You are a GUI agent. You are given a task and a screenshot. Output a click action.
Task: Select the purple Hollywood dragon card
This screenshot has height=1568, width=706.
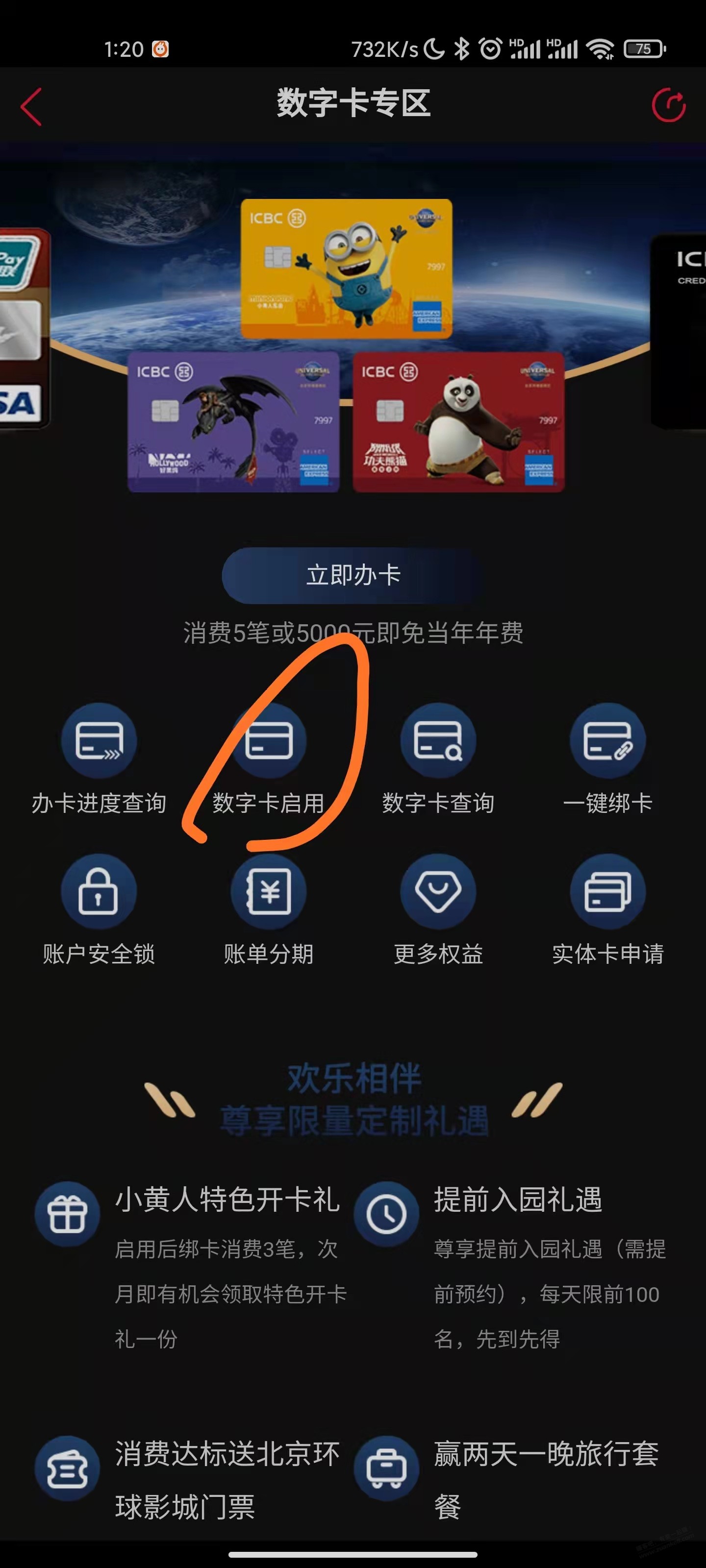233,421
